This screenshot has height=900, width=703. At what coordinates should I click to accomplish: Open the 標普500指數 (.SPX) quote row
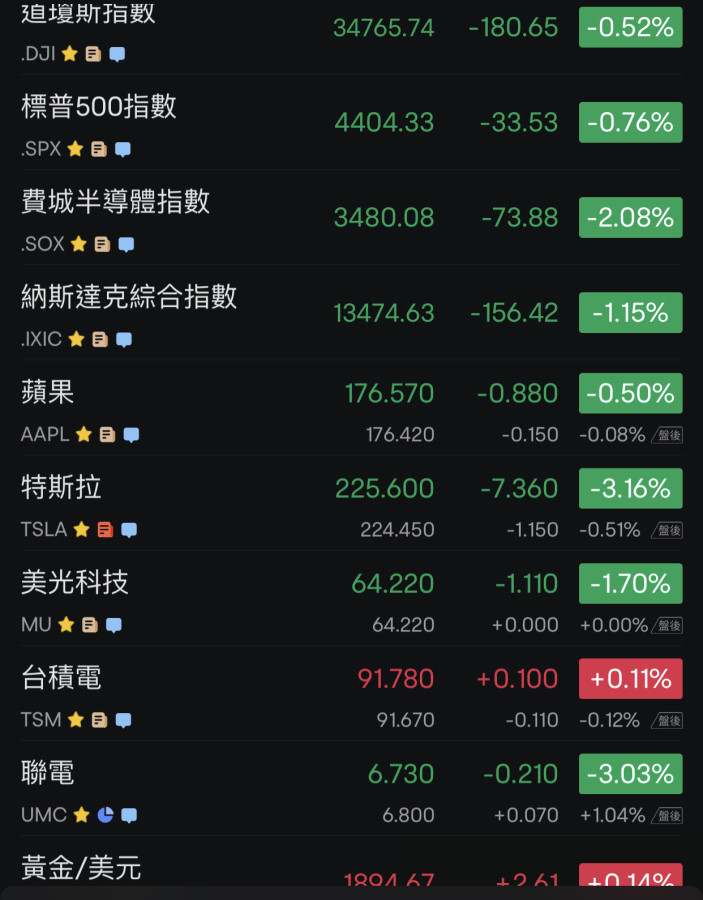tap(99, 107)
